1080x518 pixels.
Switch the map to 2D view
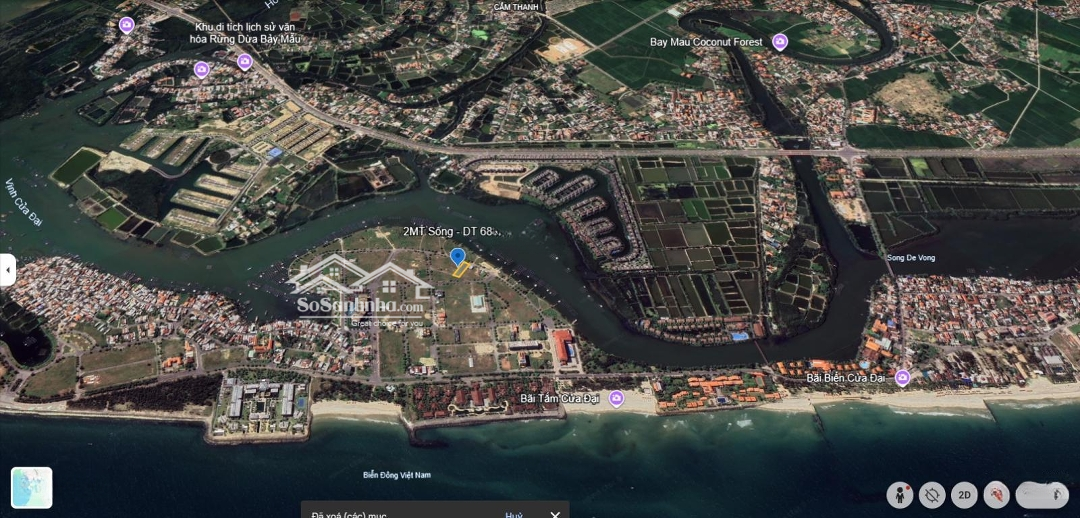click(x=964, y=494)
